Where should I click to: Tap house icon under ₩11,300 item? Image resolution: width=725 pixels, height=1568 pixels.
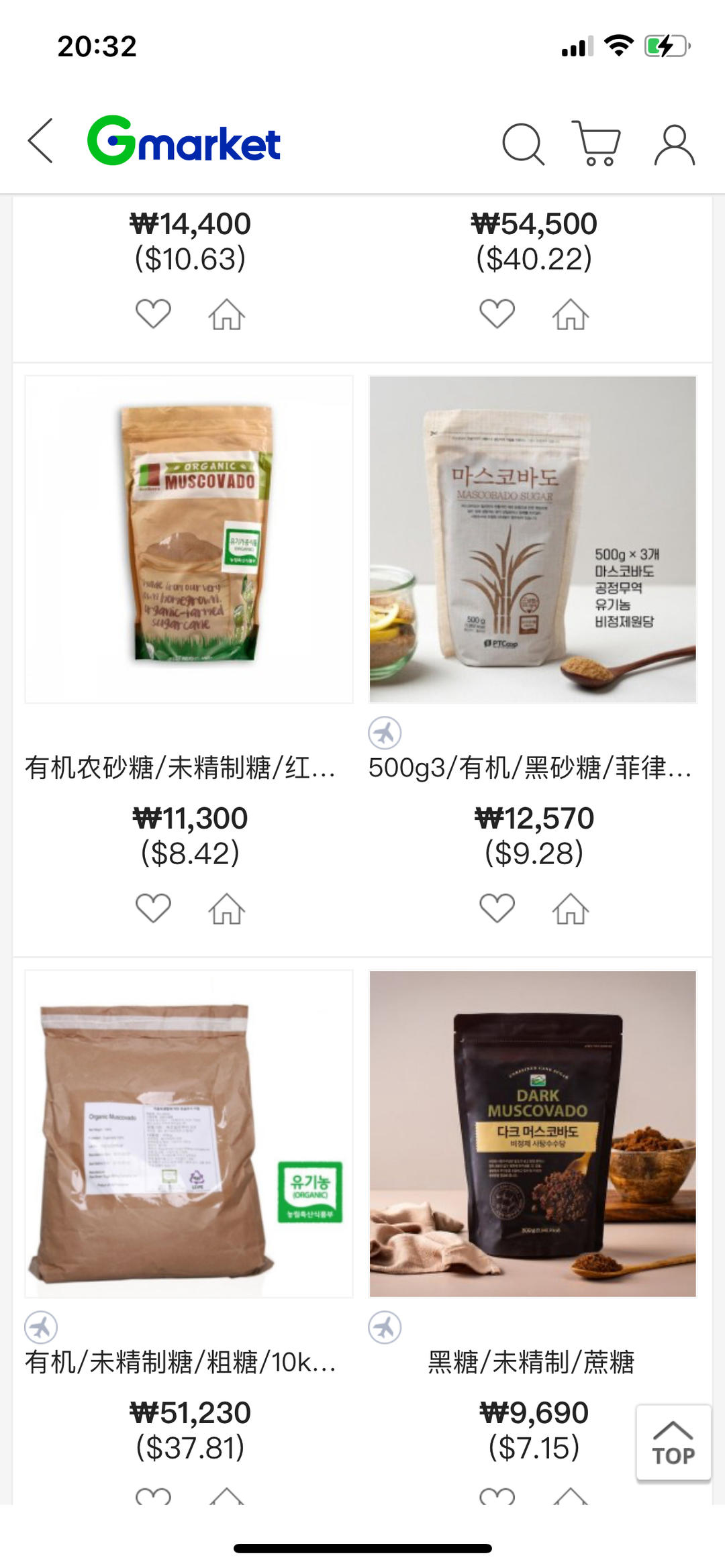(227, 909)
